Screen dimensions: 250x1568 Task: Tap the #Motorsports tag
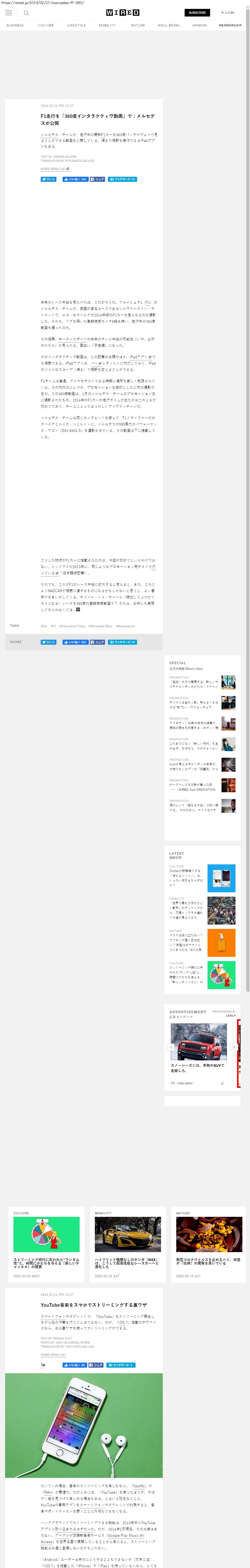[x=125, y=626]
